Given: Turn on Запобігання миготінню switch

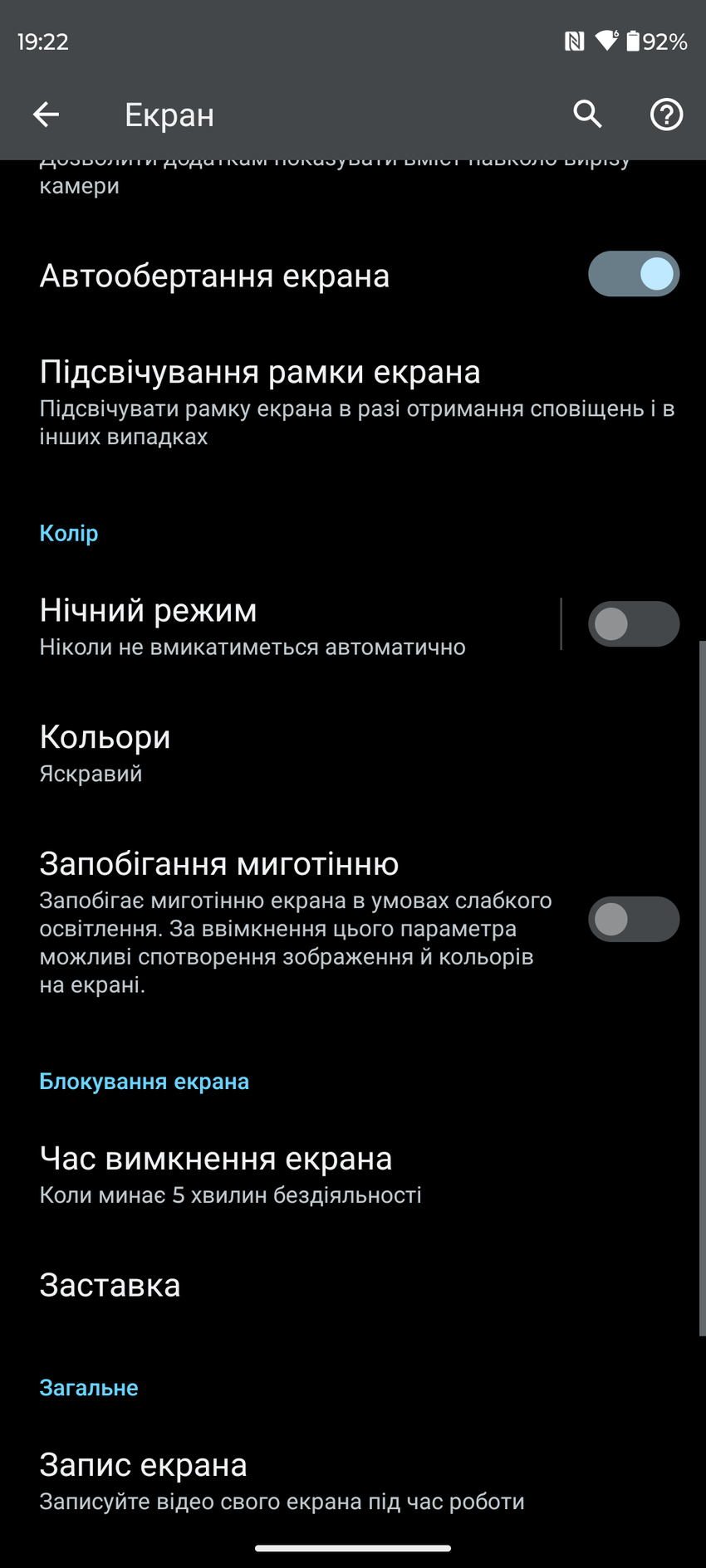Looking at the screenshot, I should [634, 920].
